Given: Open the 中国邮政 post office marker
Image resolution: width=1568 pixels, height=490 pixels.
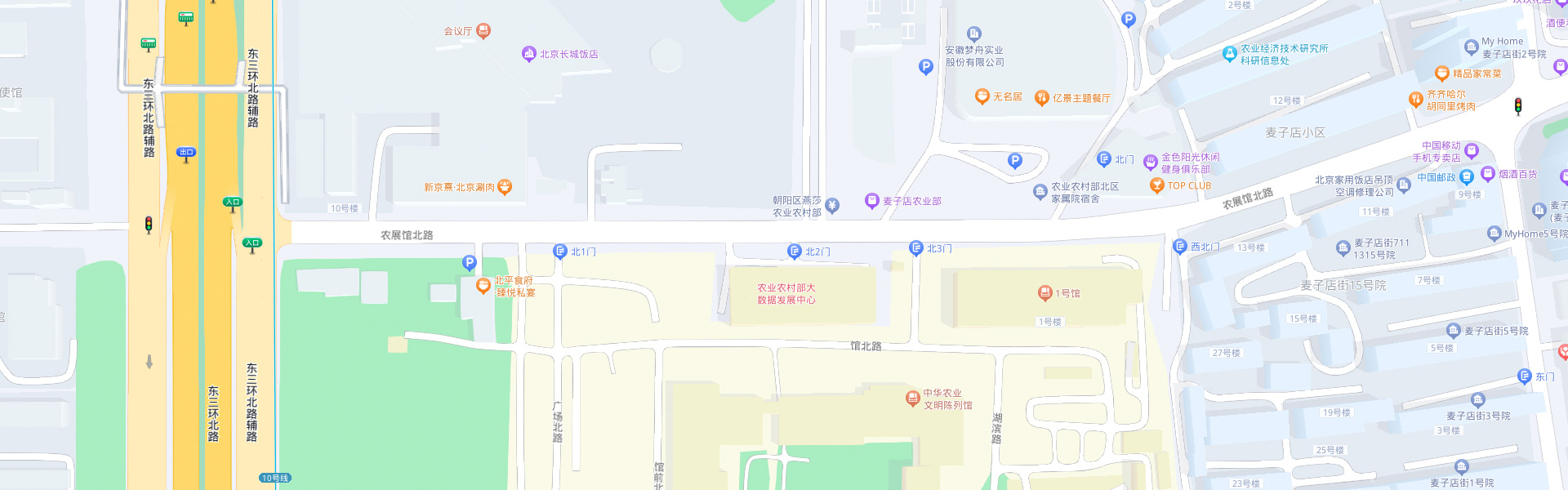Looking at the screenshot, I should 1467,177.
